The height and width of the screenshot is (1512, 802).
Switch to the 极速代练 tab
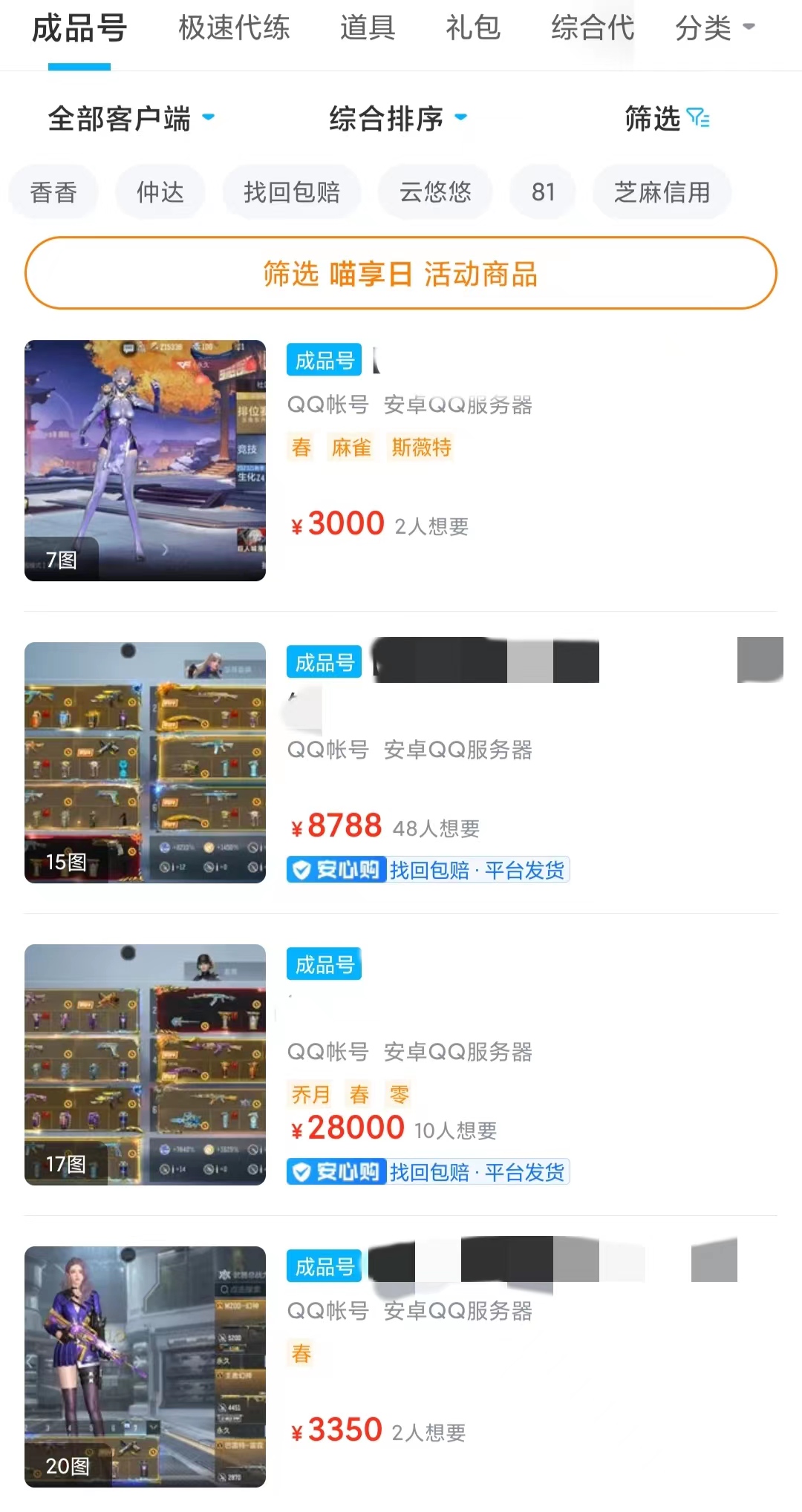[234, 28]
